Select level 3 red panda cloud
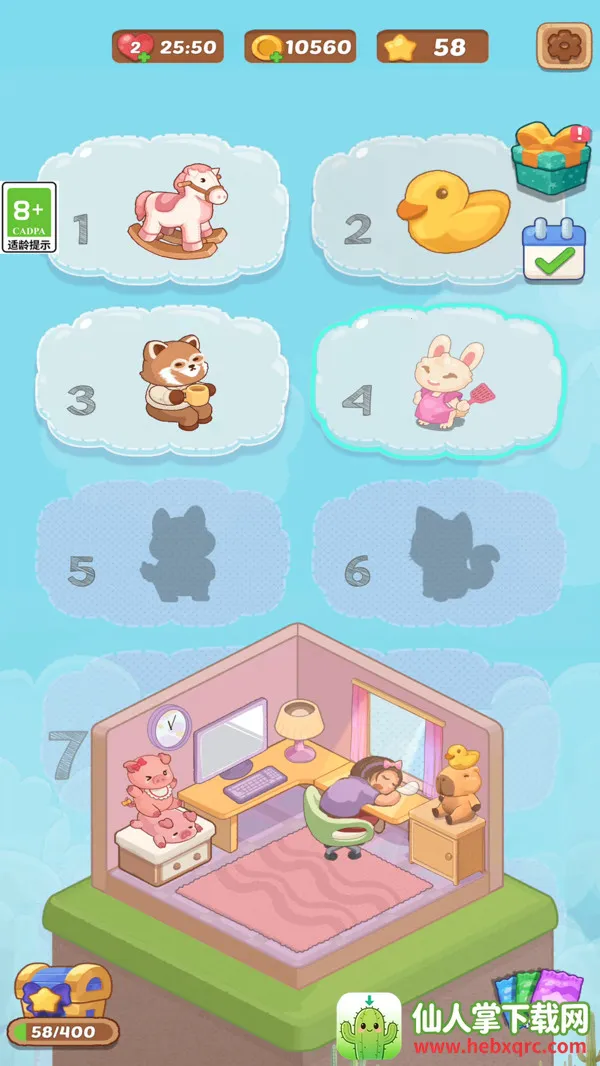Viewport: 600px width, 1066px height. click(x=160, y=385)
